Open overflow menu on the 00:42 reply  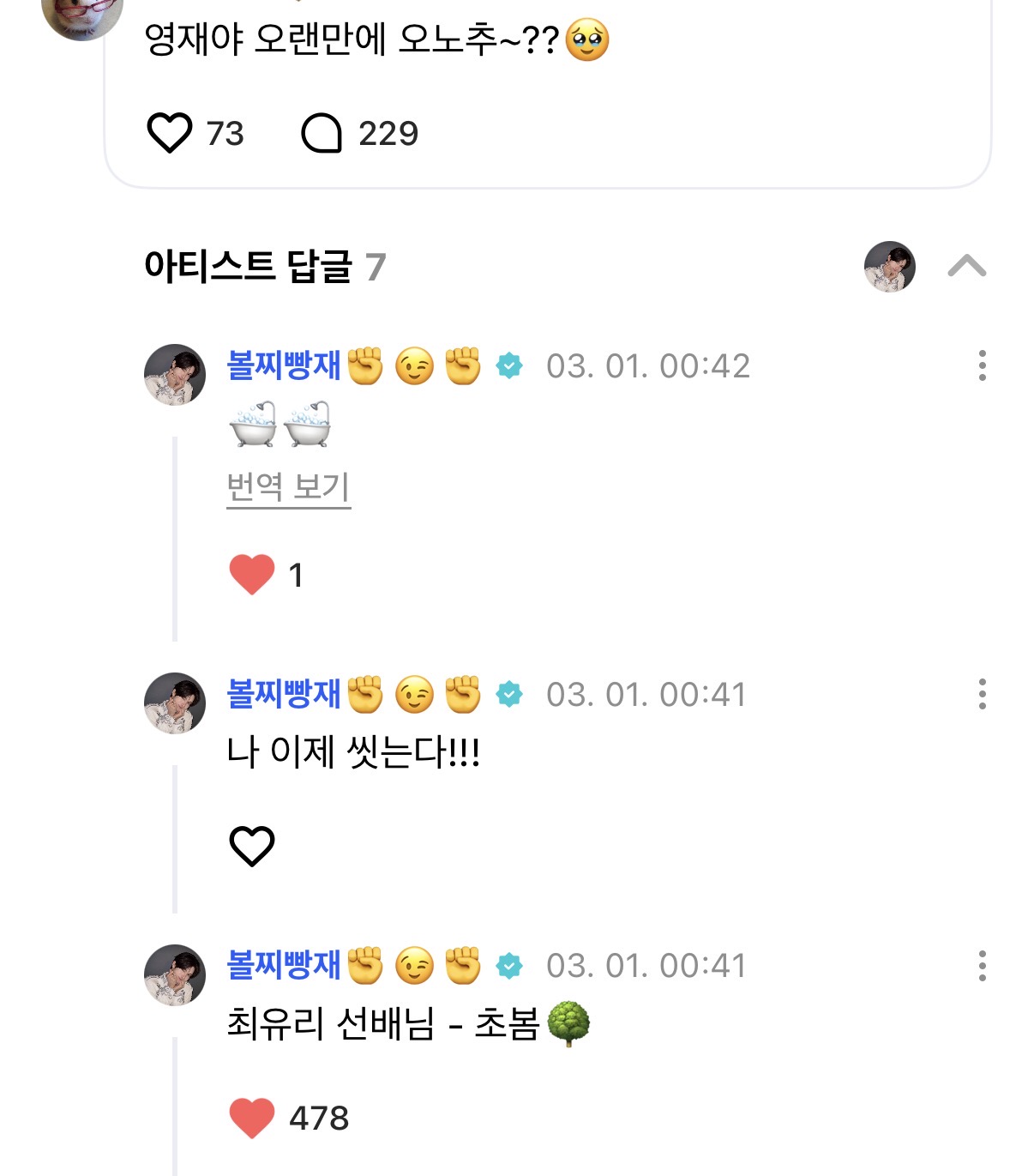click(982, 366)
